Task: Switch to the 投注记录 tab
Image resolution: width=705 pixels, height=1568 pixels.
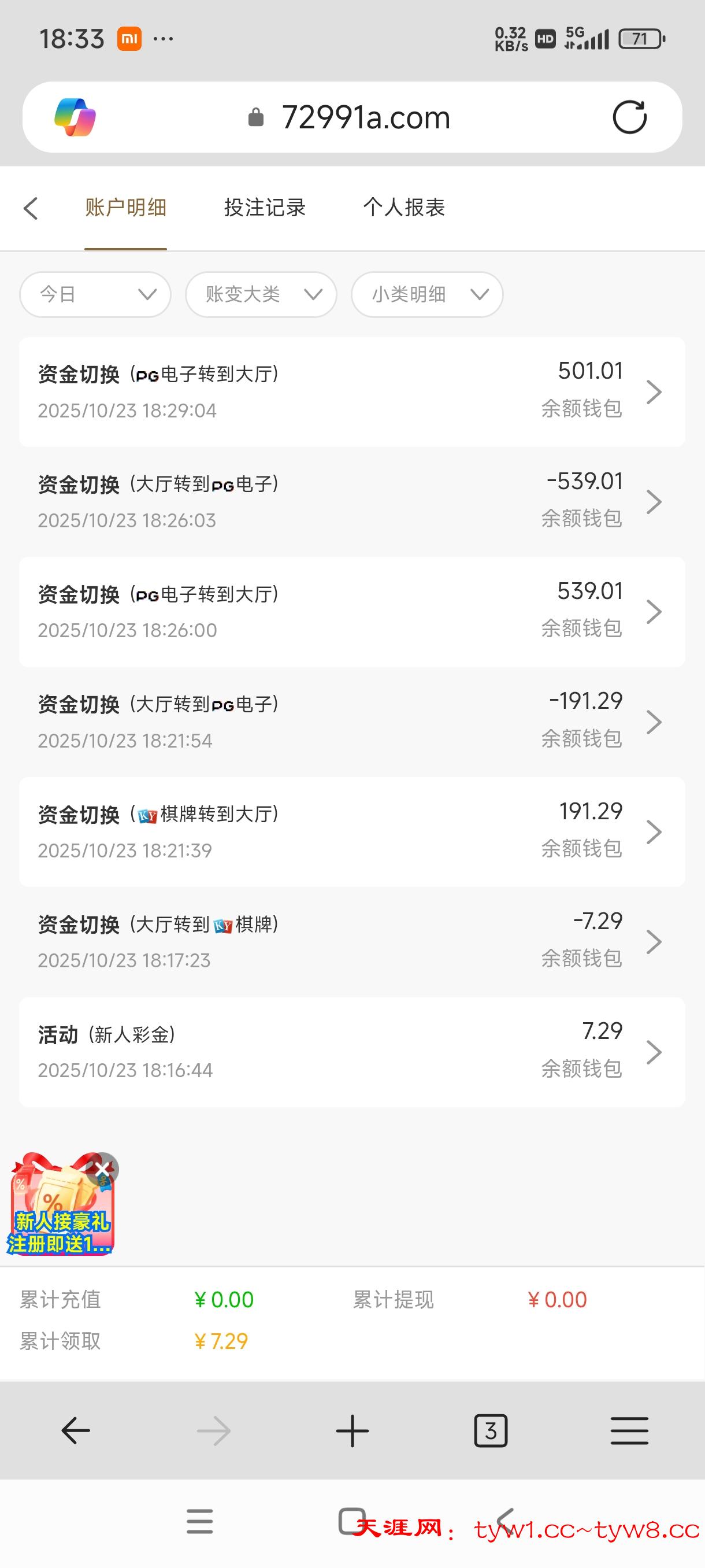Action: (265, 208)
